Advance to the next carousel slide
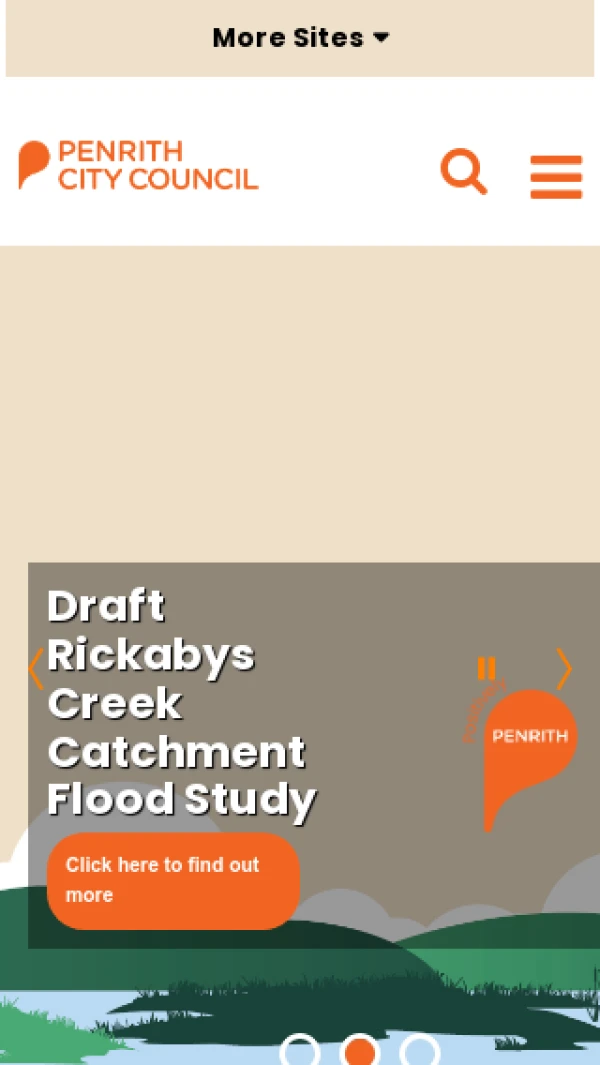 (563, 669)
